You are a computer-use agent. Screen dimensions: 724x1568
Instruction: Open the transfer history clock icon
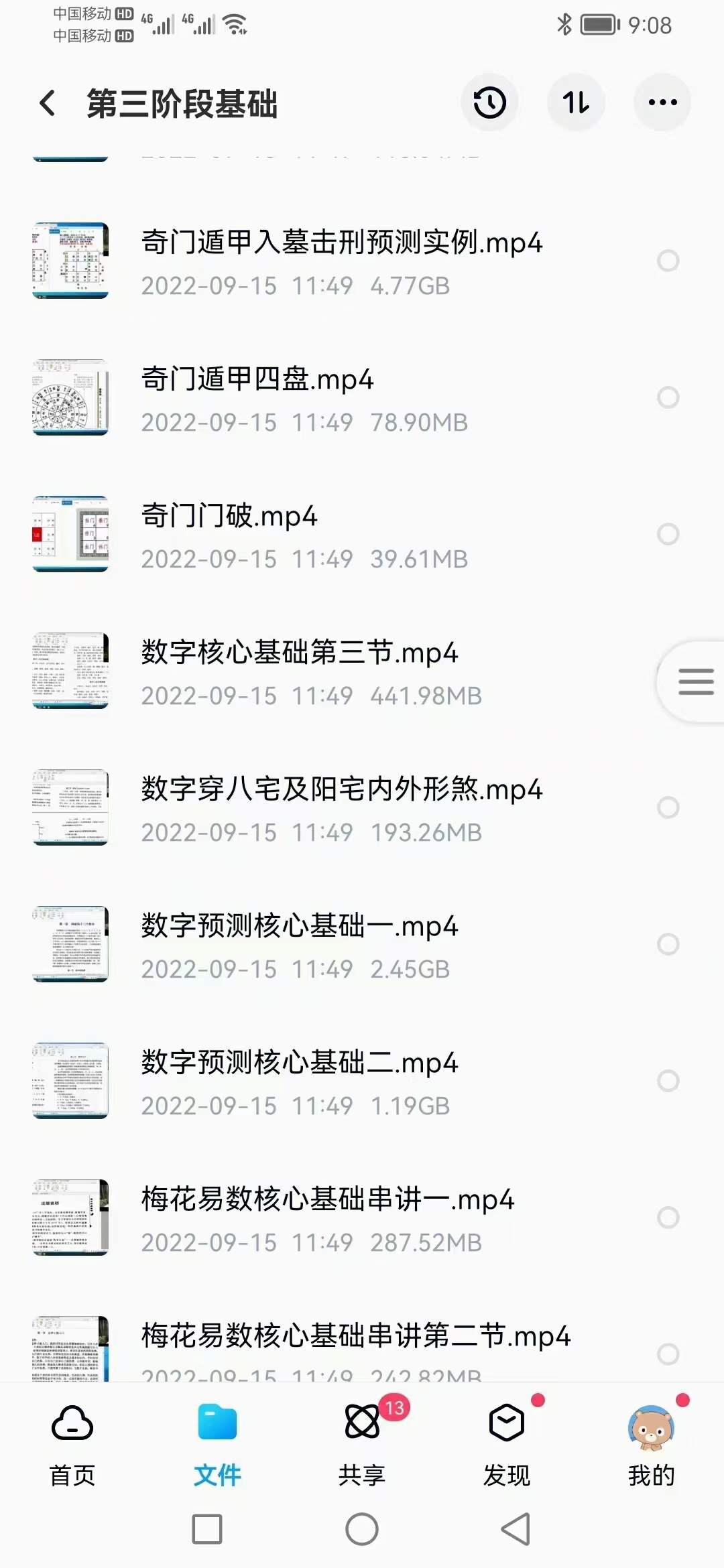click(489, 102)
